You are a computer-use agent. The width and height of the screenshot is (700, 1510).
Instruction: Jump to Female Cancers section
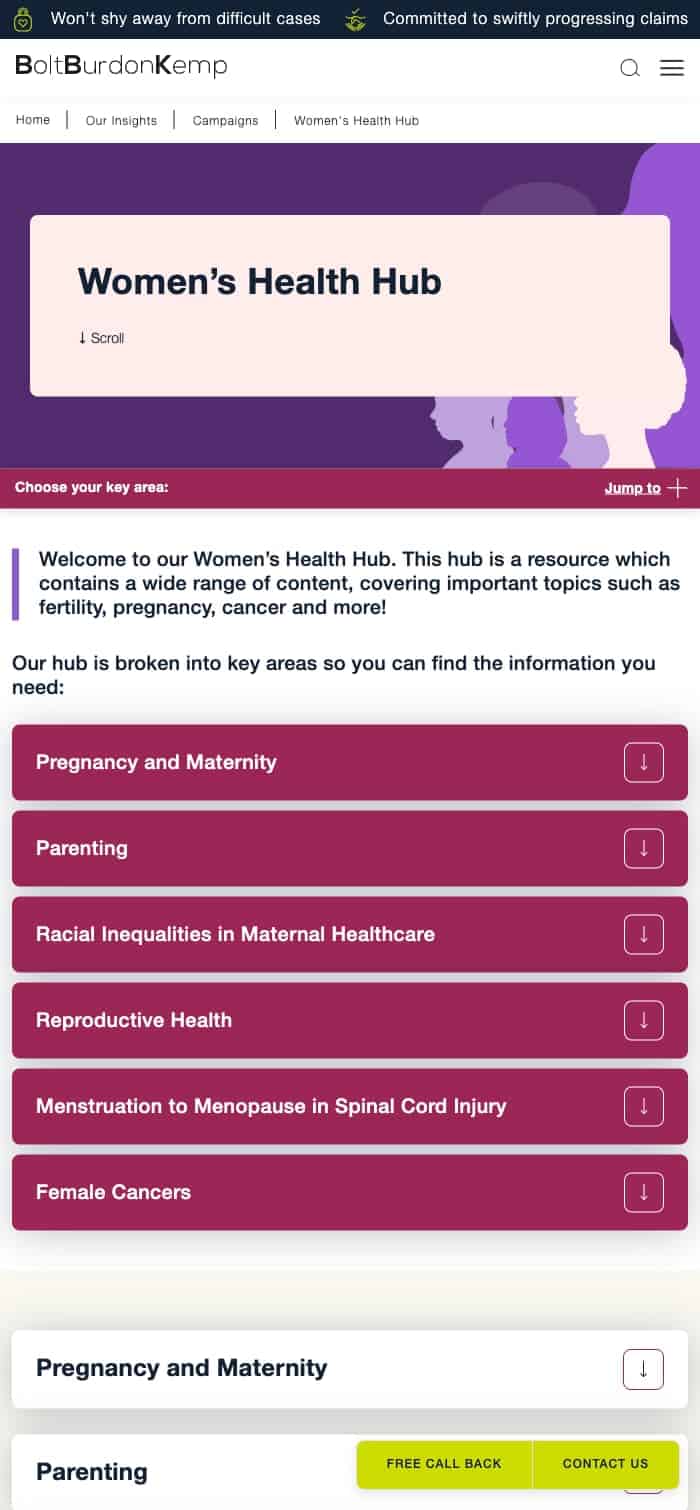point(350,1192)
